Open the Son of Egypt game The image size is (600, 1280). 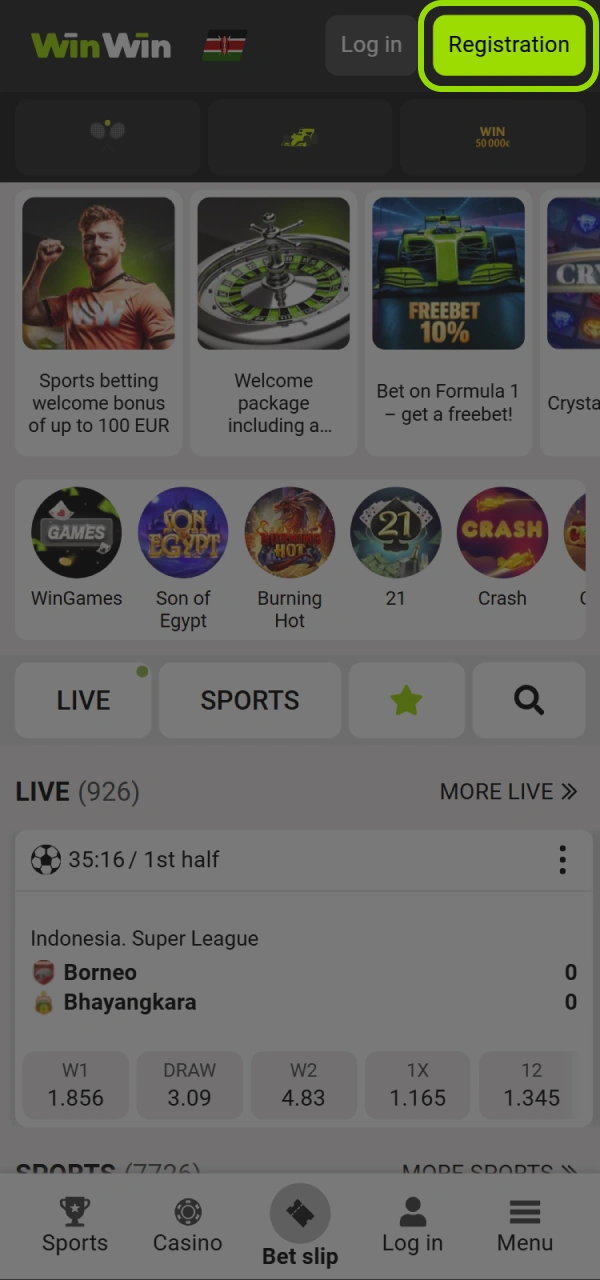183,557
